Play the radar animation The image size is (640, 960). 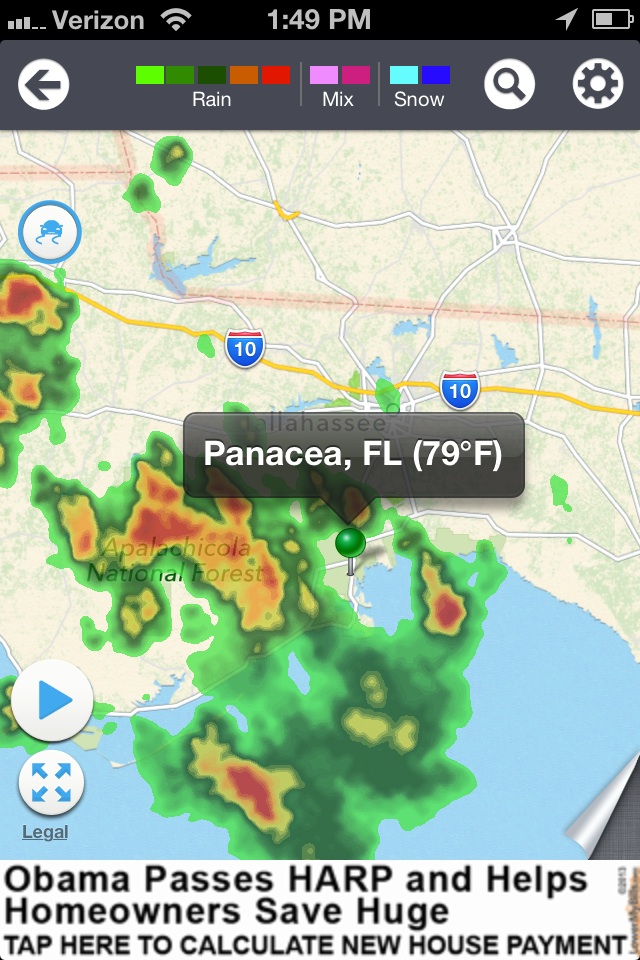click(53, 701)
